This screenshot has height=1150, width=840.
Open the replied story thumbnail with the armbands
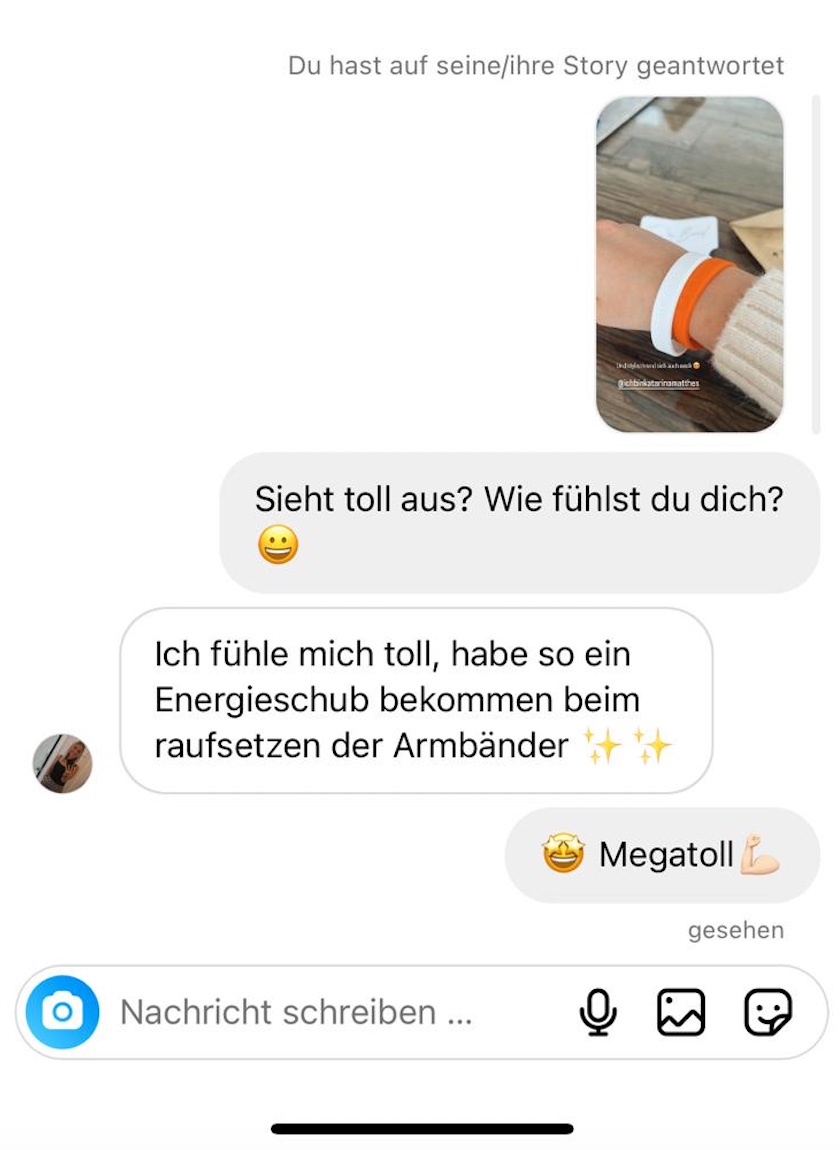[x=689, y=265]
